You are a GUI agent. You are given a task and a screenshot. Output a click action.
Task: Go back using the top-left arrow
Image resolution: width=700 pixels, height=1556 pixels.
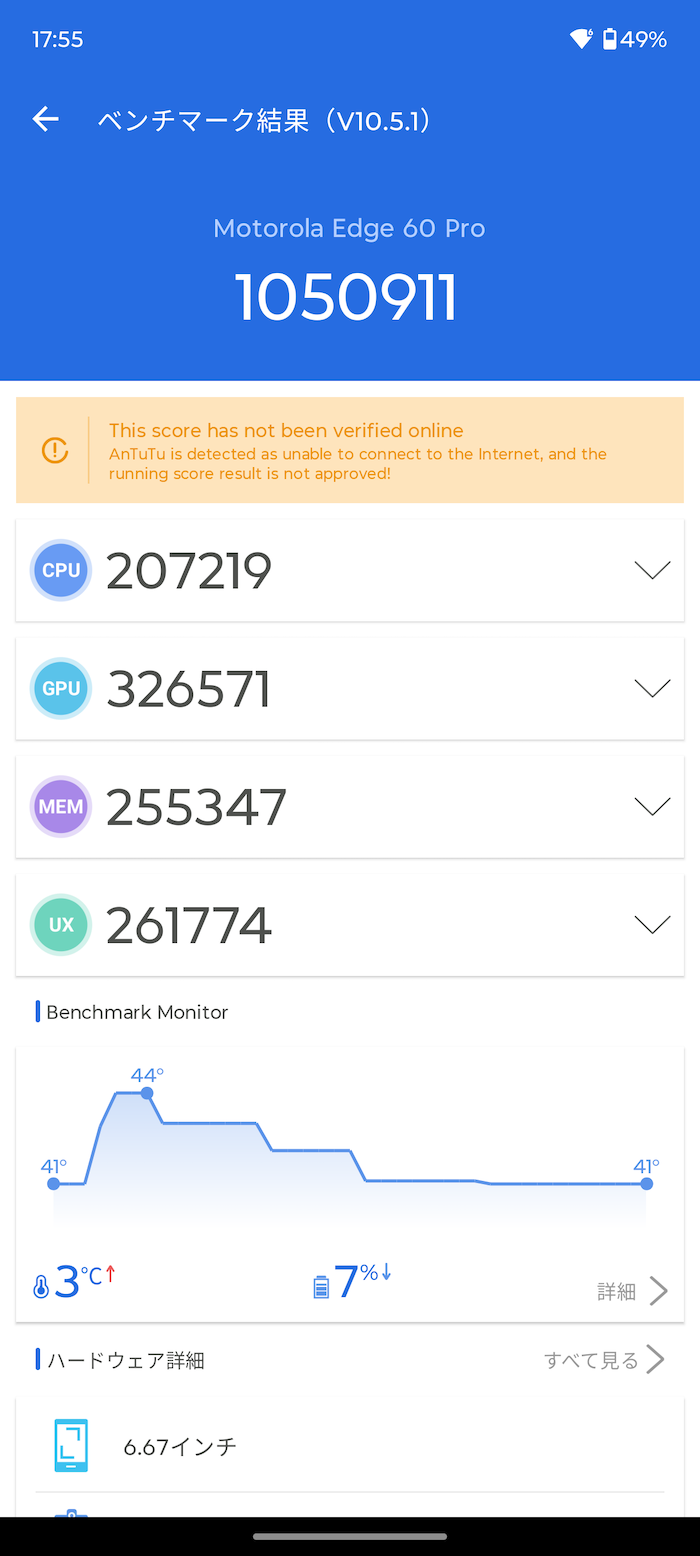[45, 120]
